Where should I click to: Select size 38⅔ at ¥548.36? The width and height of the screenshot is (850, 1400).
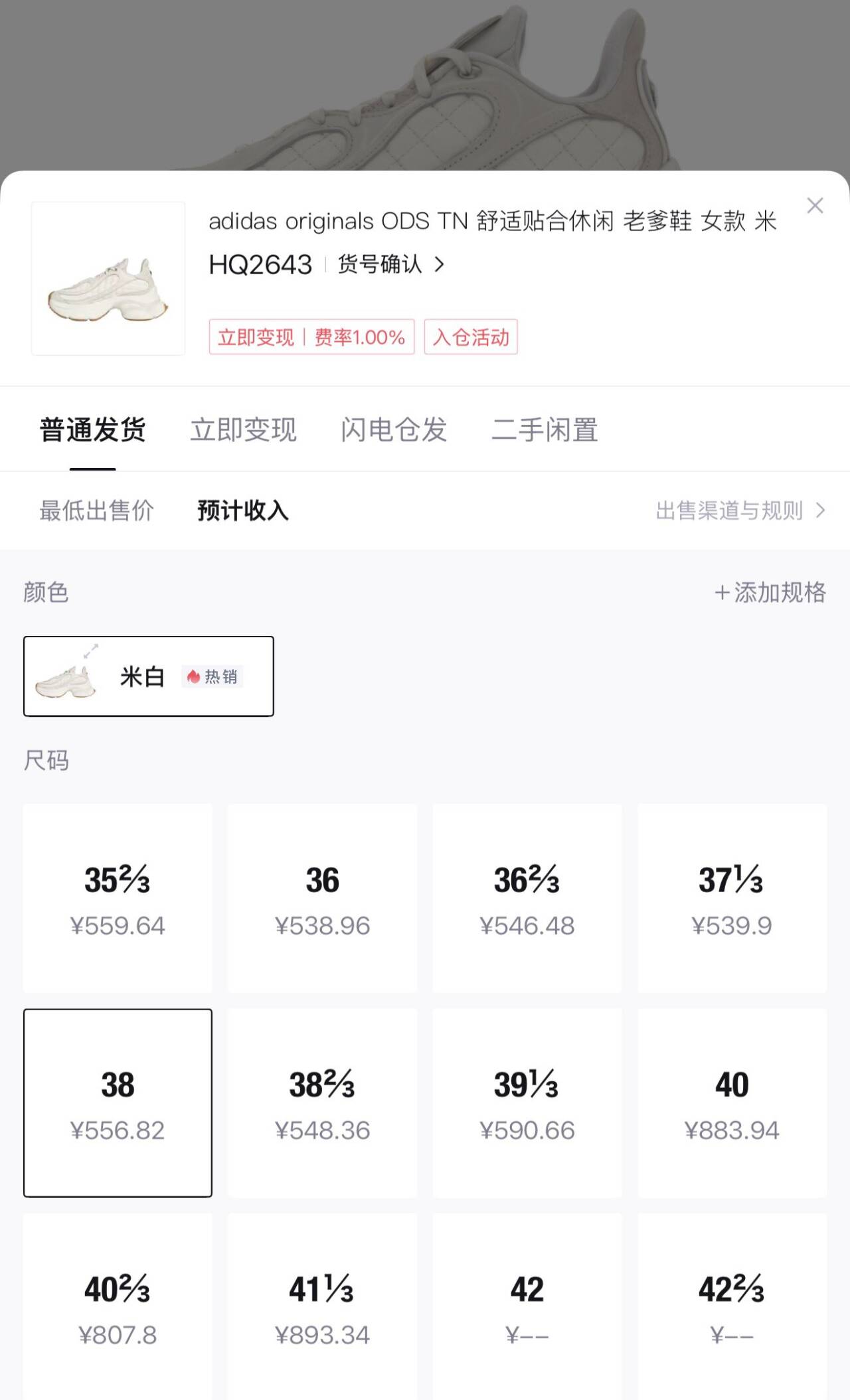click(323, 1103)
